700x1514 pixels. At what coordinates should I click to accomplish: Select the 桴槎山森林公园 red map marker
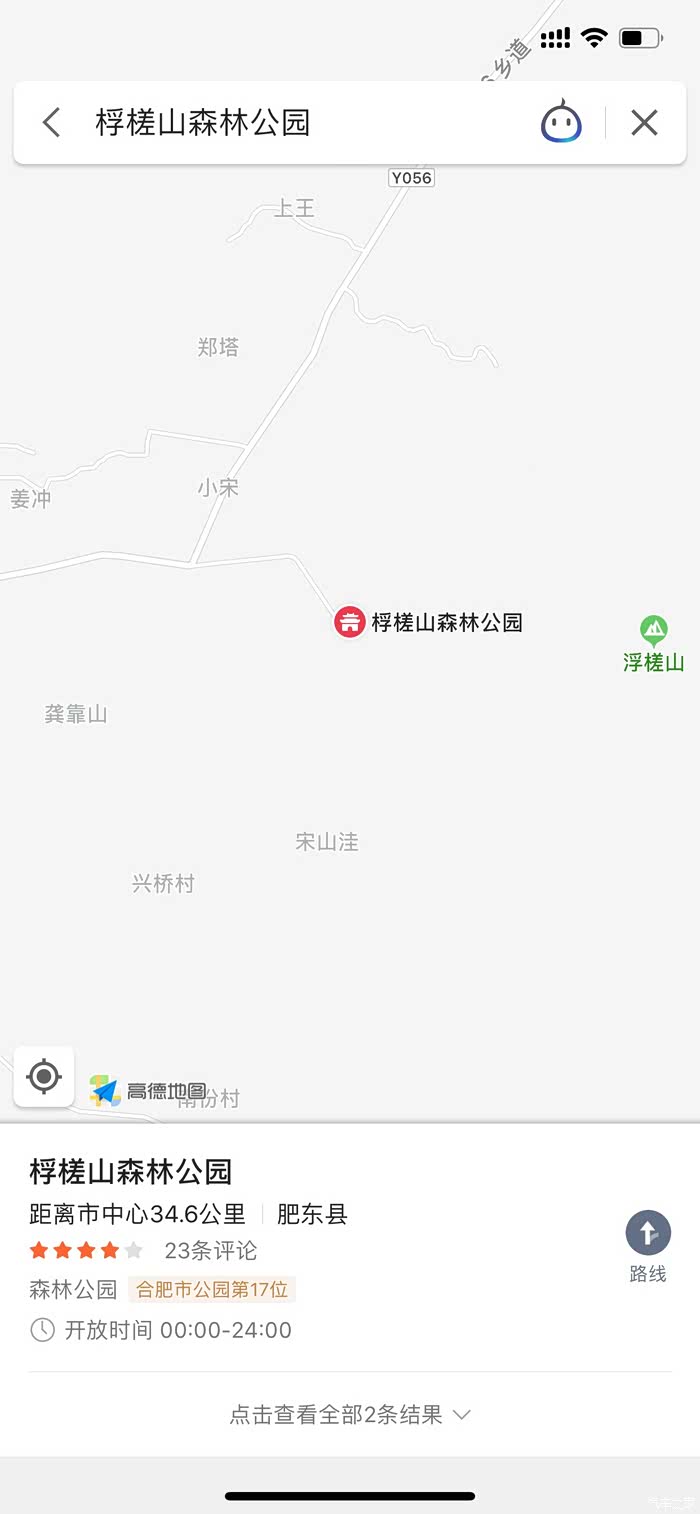pyautogui.click(x=350, y=622)
